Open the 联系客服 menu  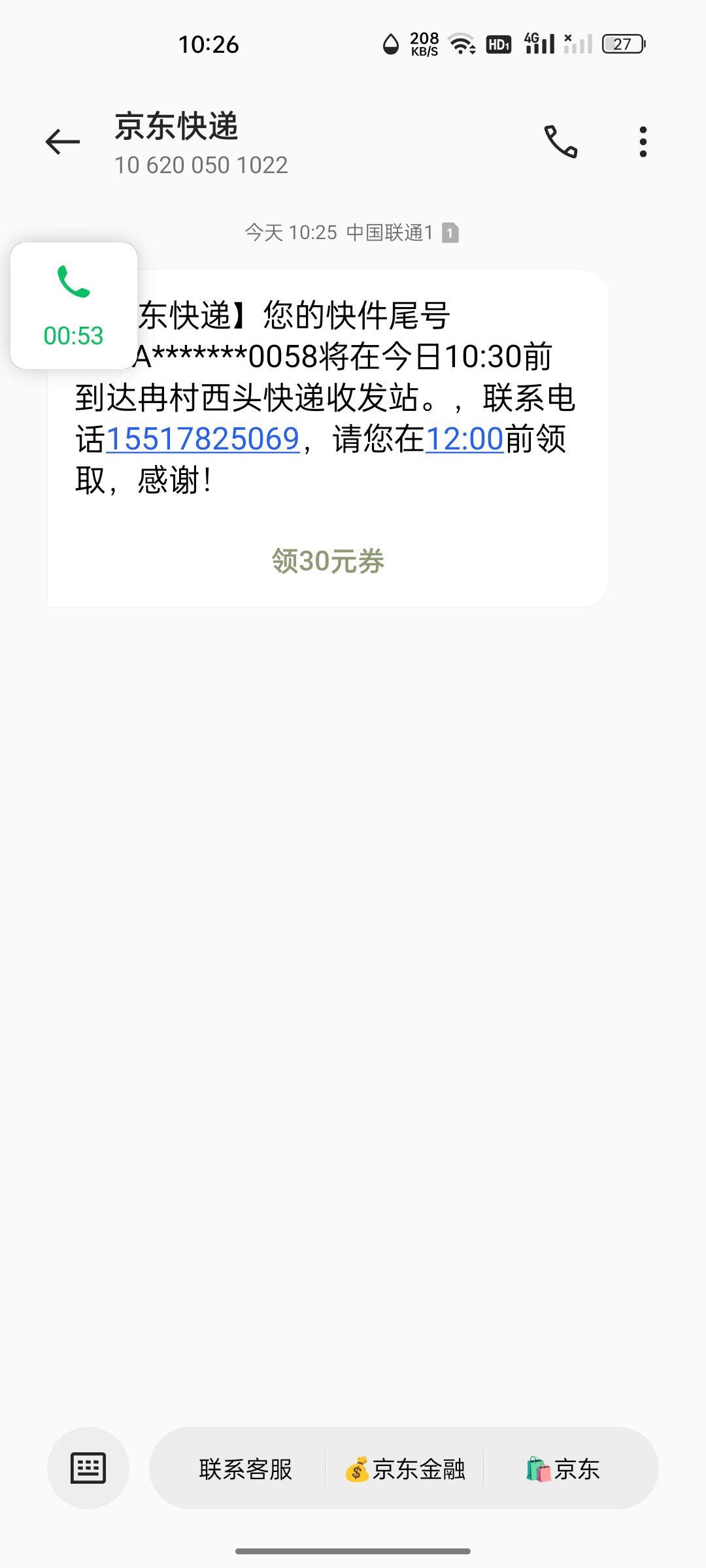pyautogui.click(x=246, y=1469)
